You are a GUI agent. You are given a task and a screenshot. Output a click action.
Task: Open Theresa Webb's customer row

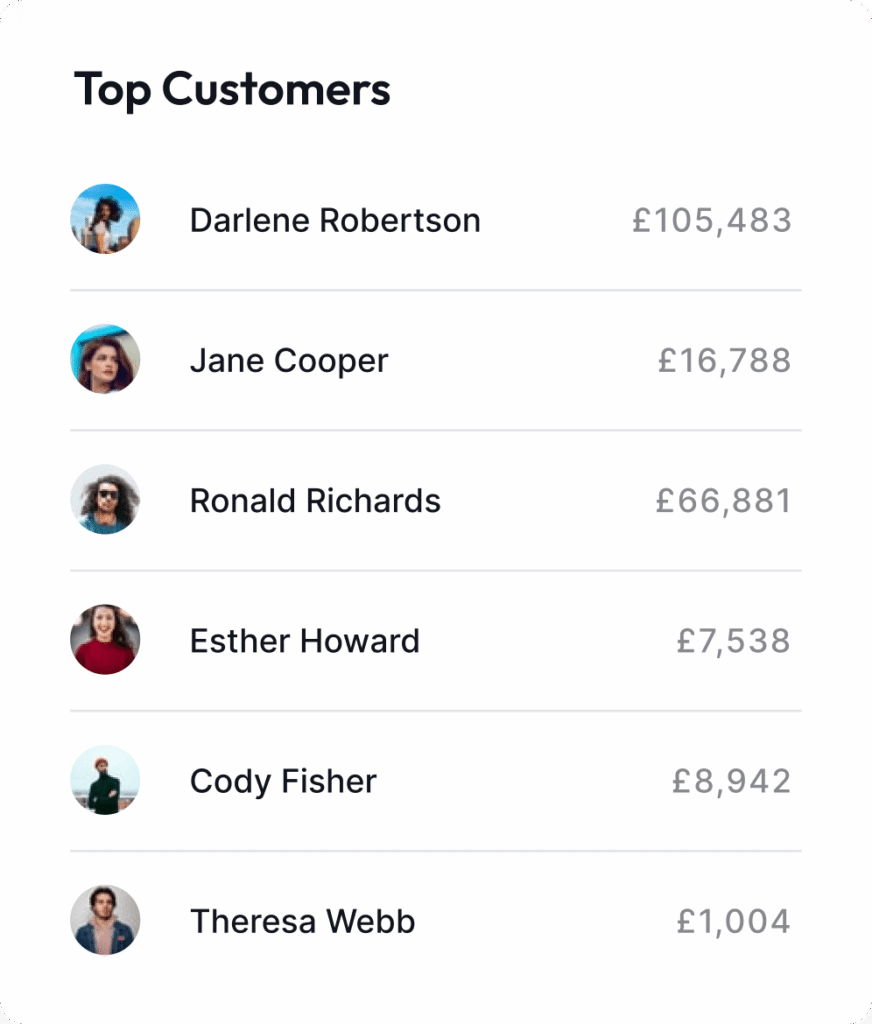(302, 920)
